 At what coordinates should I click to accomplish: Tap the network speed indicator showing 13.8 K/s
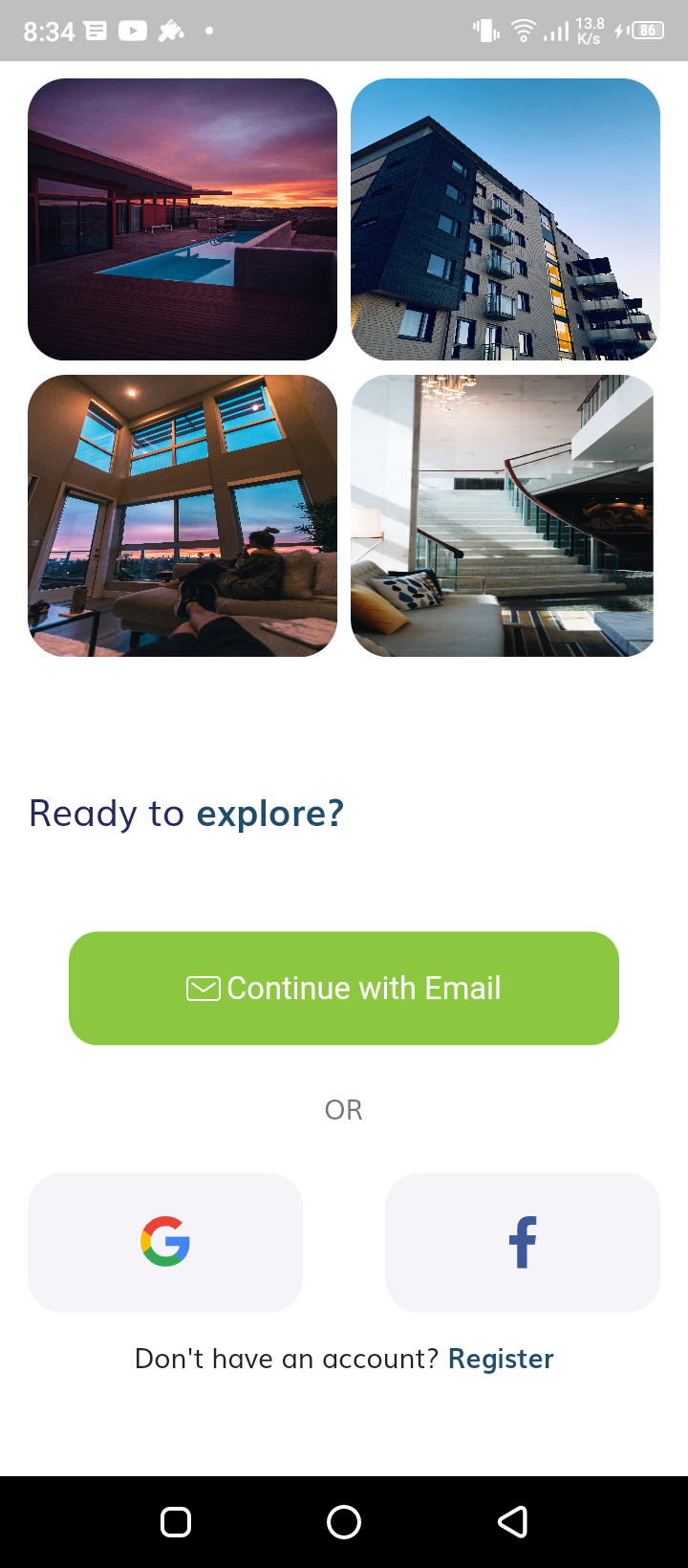point(590,30)
